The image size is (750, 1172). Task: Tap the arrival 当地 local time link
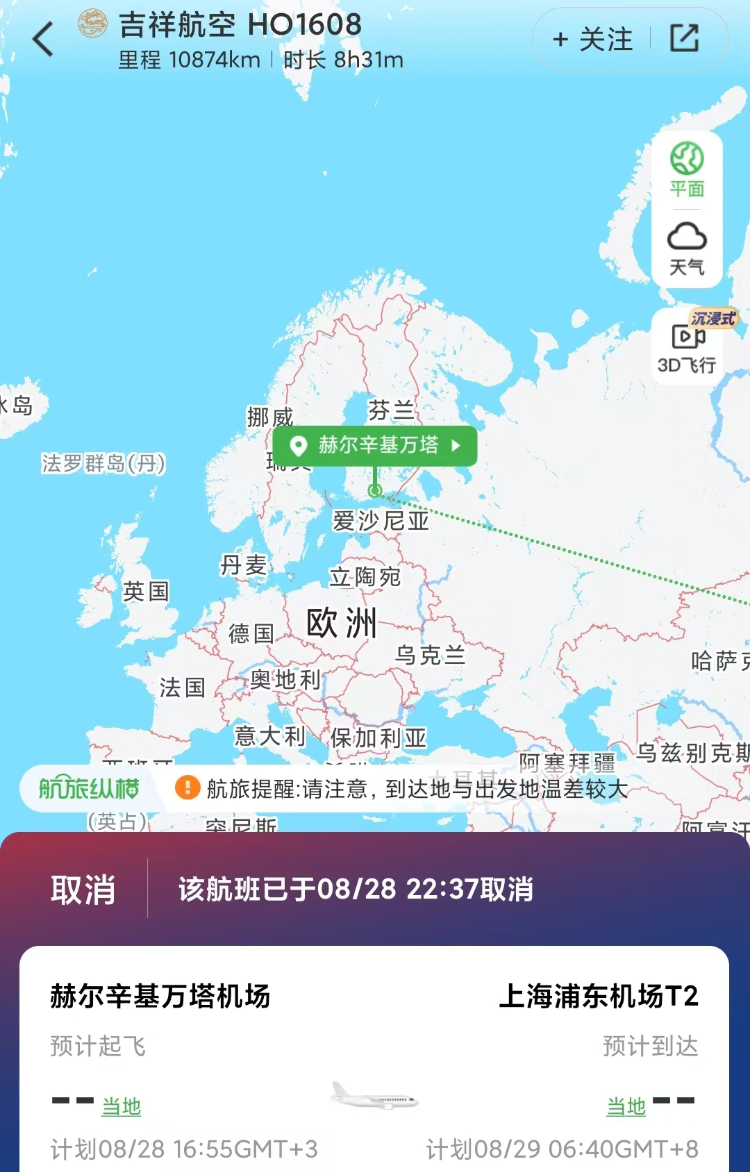626,1106
